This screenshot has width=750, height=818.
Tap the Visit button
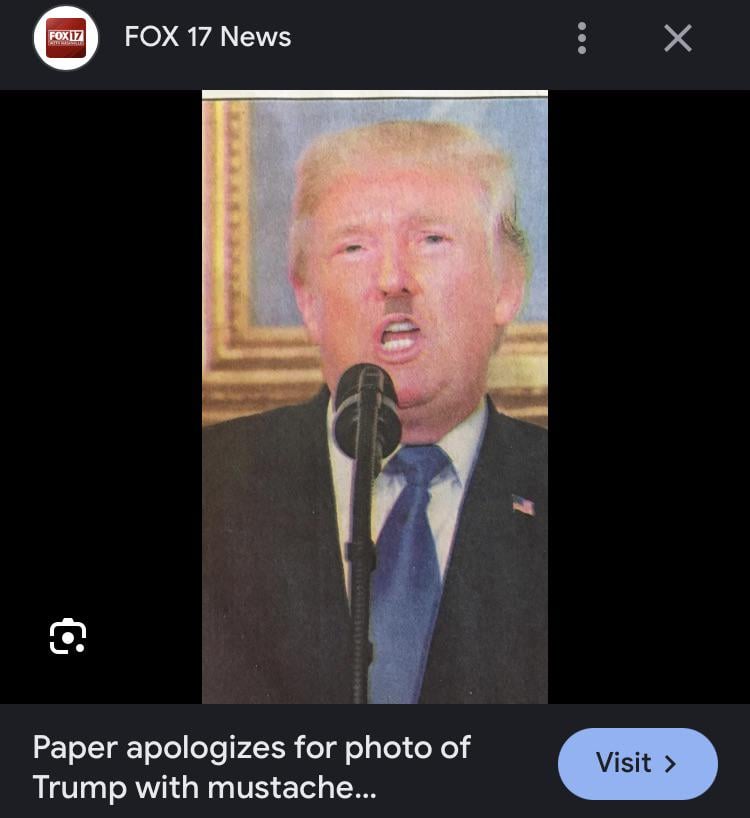637,764
